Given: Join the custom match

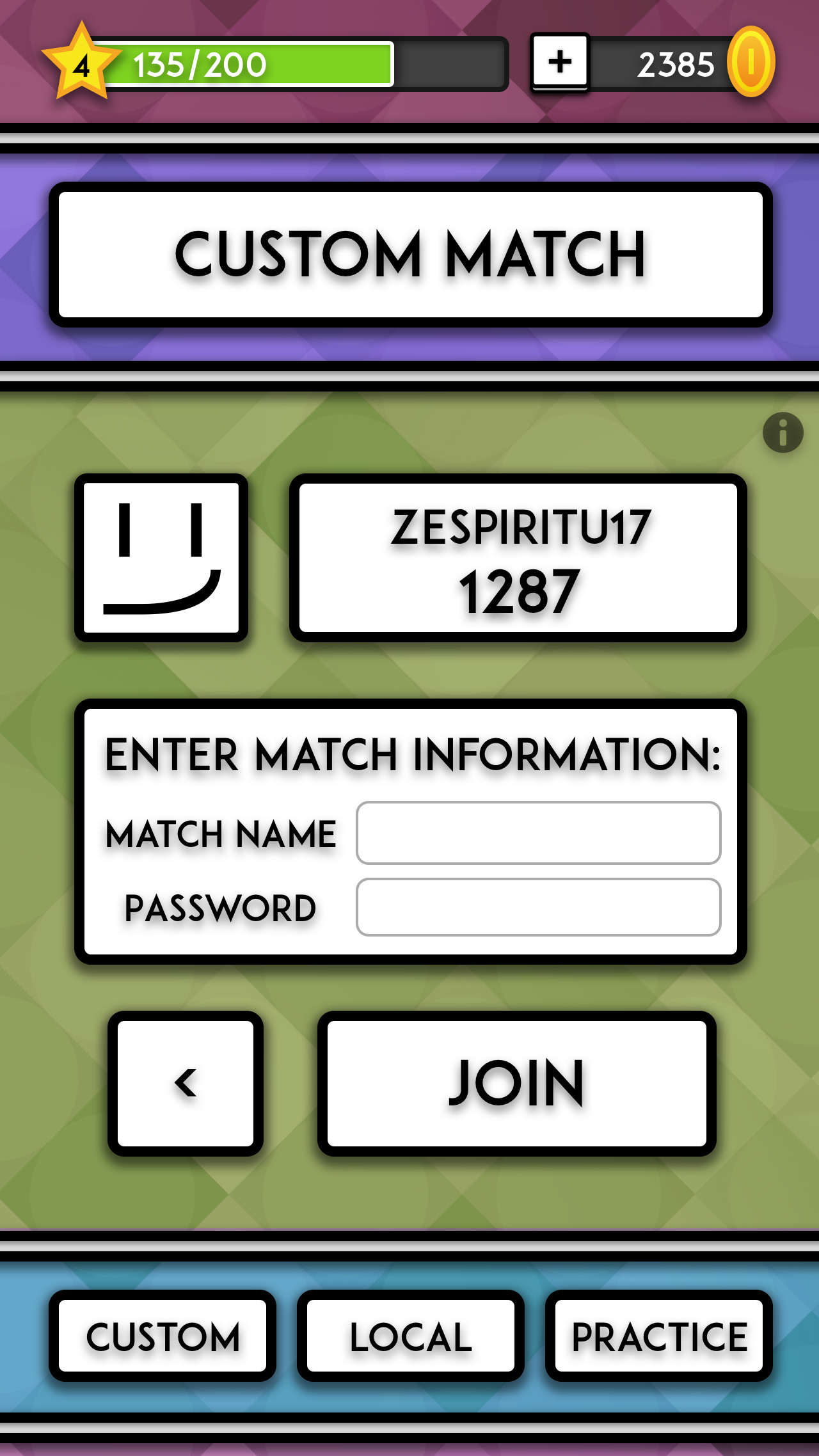Looking at the screenshot, I should (517, 1083).
